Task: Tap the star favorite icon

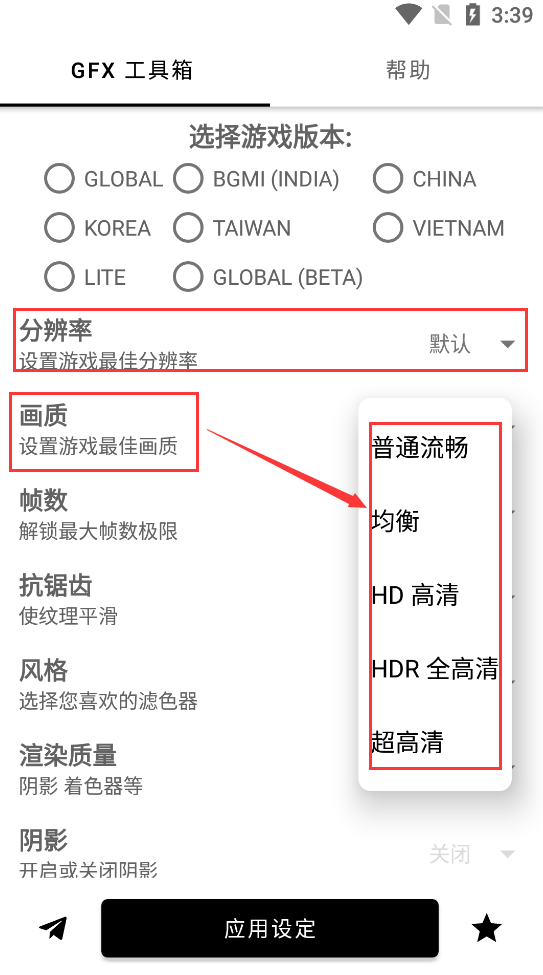Action: pos(486,929)
